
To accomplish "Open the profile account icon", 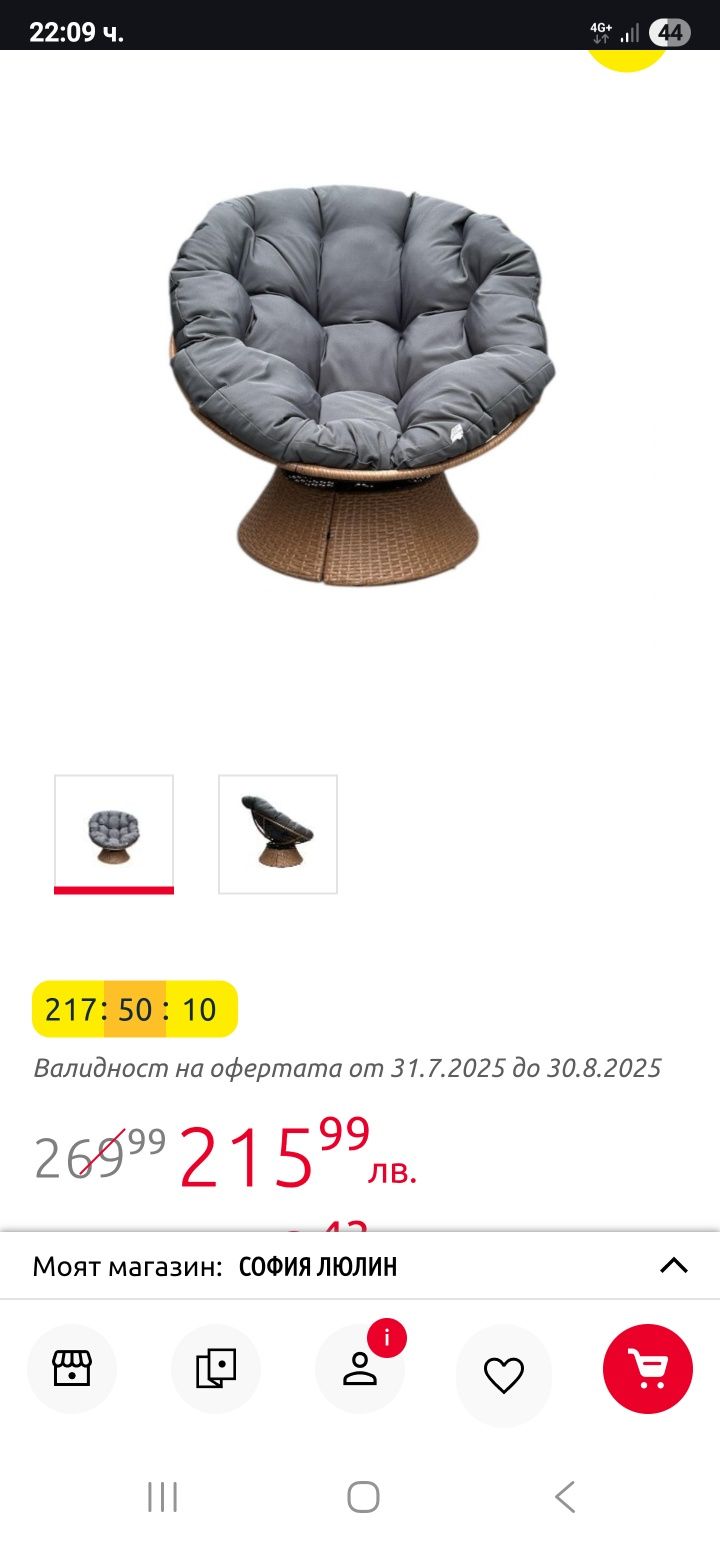I will (360, 1369).
